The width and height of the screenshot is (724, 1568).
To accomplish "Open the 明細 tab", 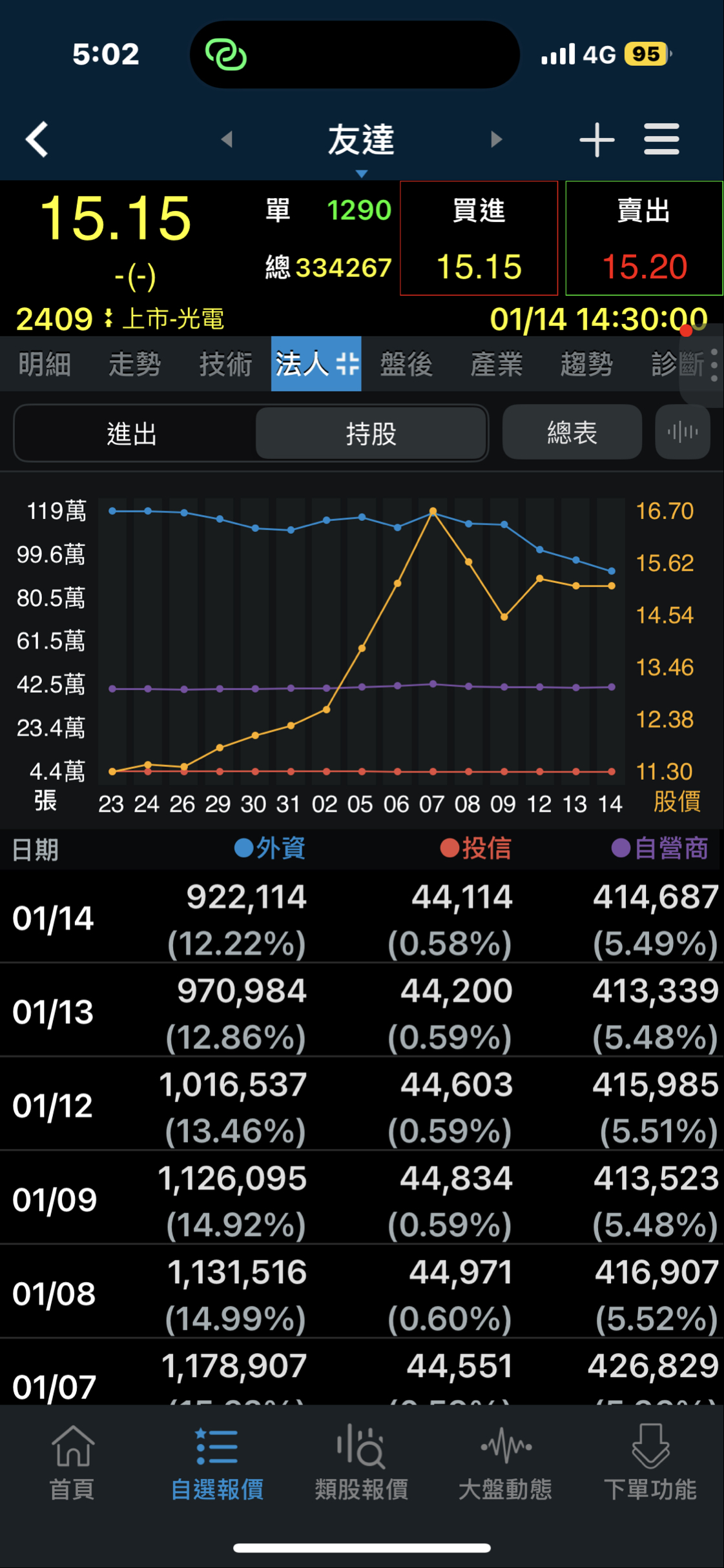I will click(44, 364).
